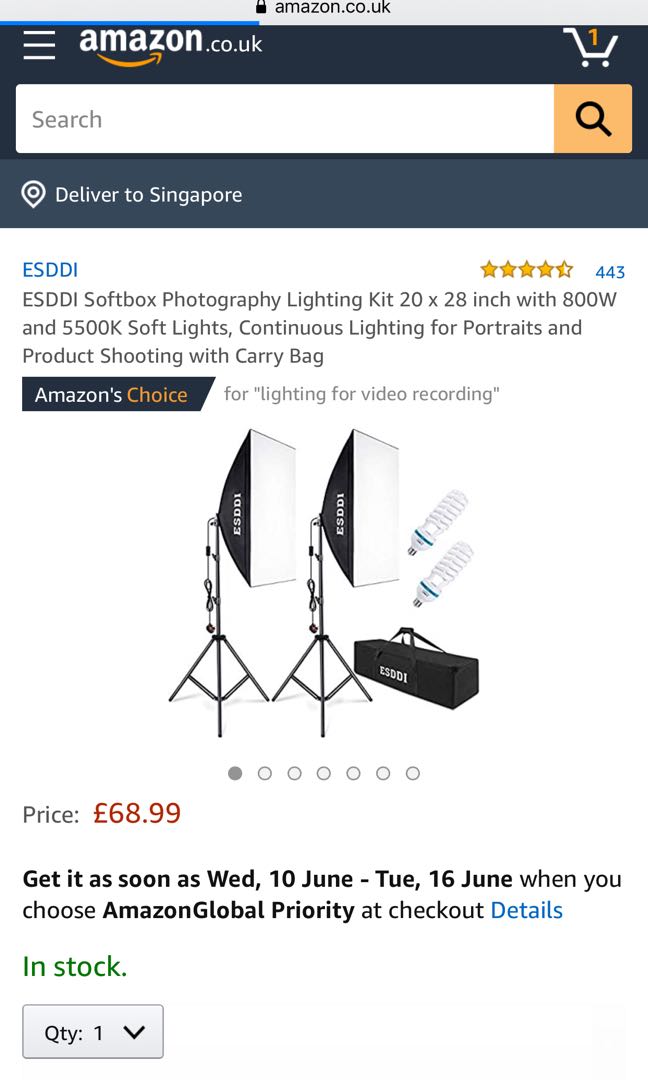Image resolution: width=648 pixels, height=1080 pixels.
Task: Go to Amazon.co.uk home via logo
Action: (x=170, y=45)
